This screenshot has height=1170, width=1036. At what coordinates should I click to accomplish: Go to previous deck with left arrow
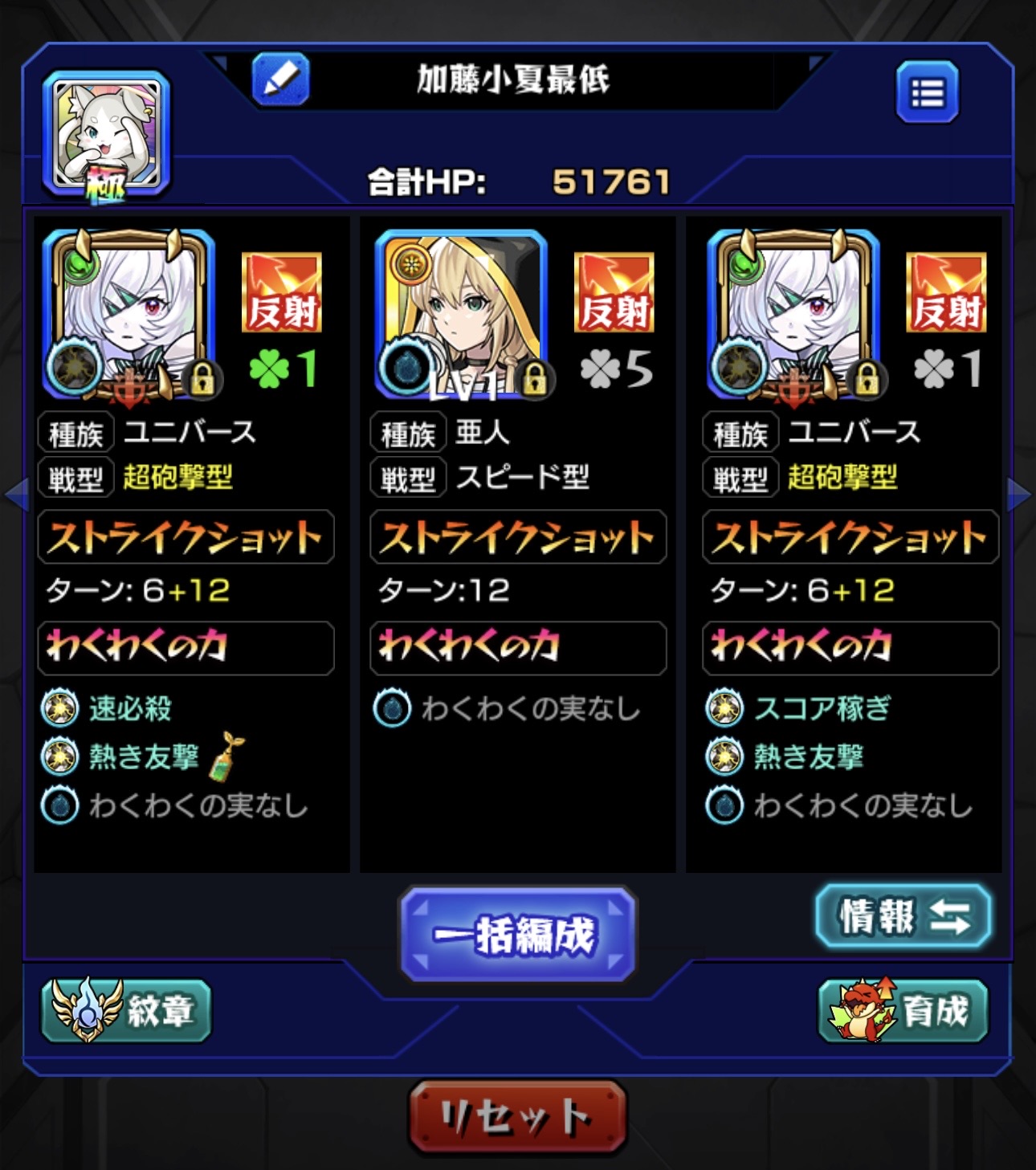pos(15,493)
